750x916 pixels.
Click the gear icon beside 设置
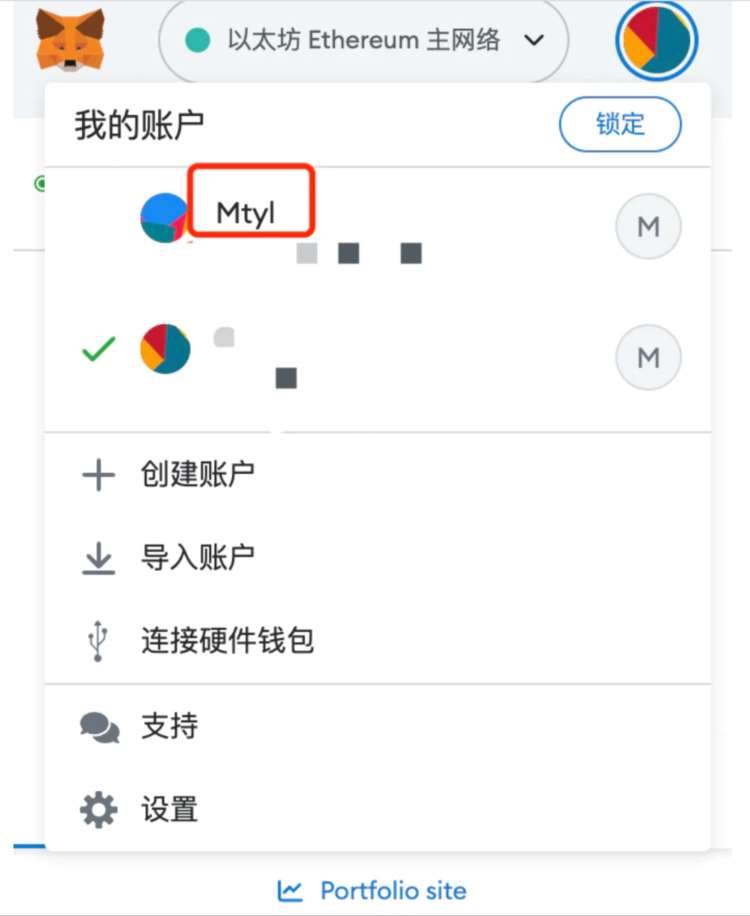(x=97, y=809)
